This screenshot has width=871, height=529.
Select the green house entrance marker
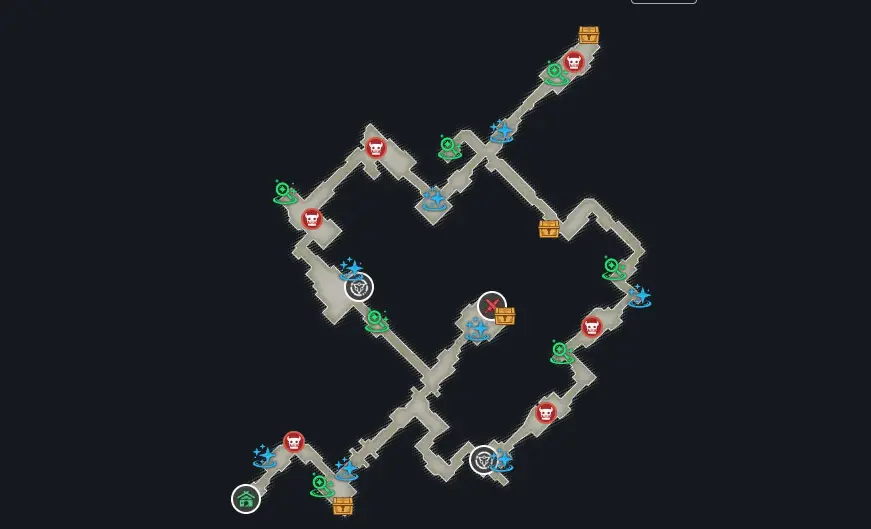click(x=246, y=498)
